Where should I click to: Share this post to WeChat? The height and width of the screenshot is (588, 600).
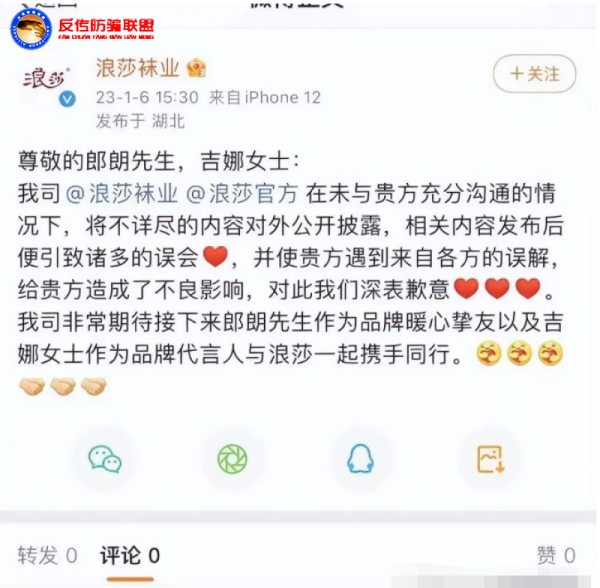point(105,458)
